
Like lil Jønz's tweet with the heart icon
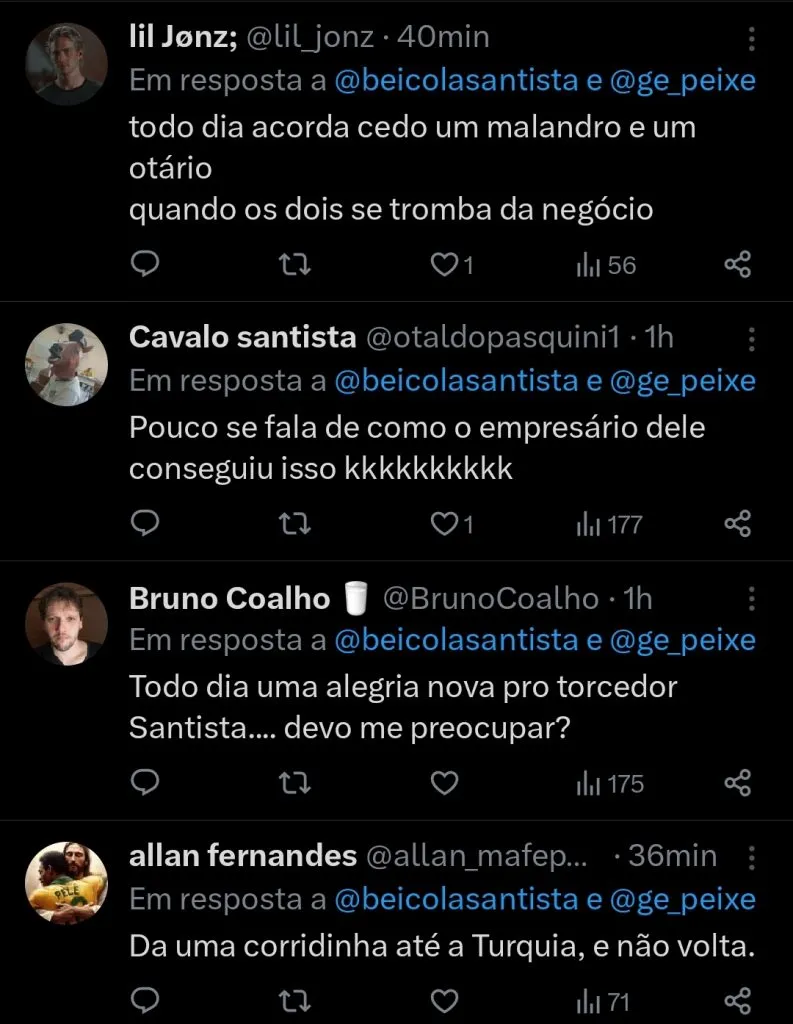coord(444,264)
